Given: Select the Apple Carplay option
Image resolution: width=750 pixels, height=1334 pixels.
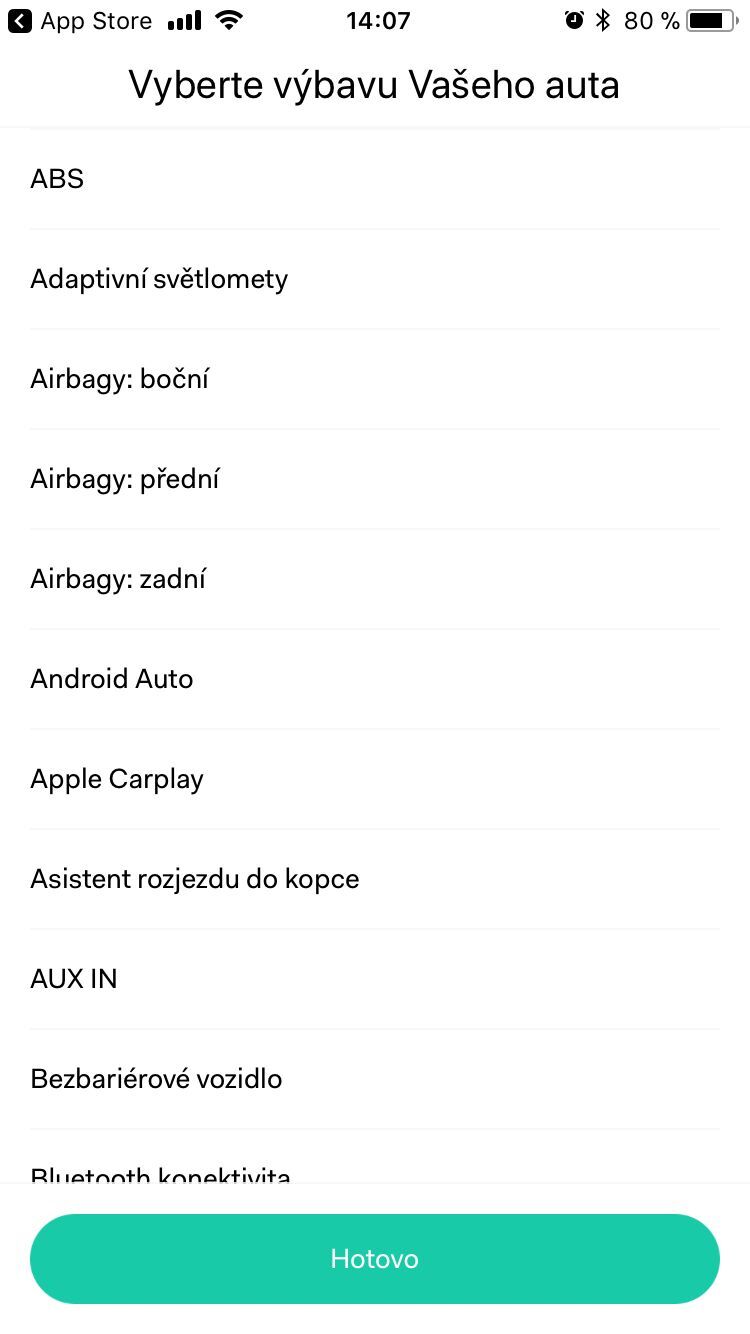Looking at the screenshot, I should click(375, 778).
